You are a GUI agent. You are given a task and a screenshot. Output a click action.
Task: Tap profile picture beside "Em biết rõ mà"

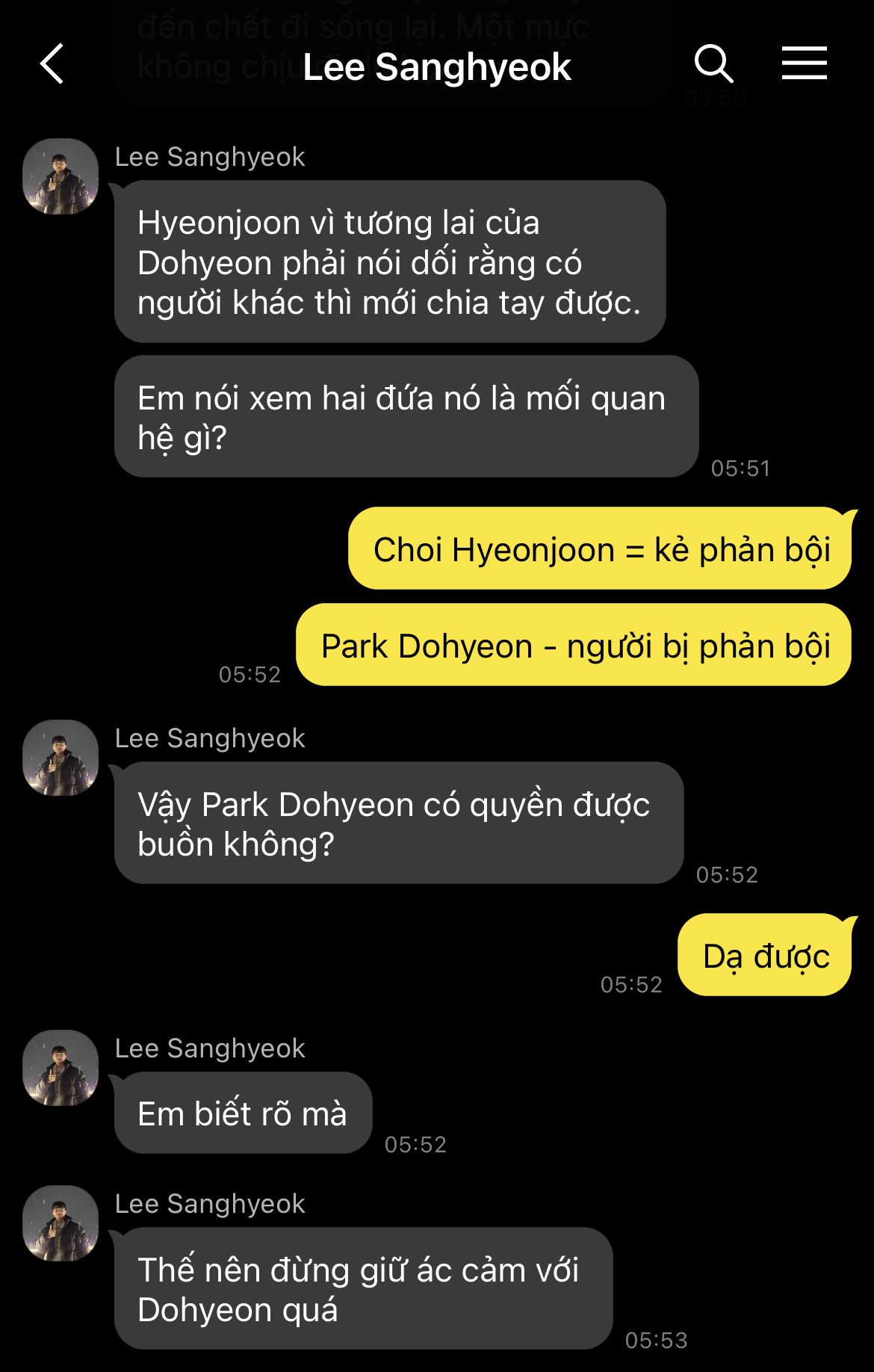pyautogui.click(x=61, y=1068)
